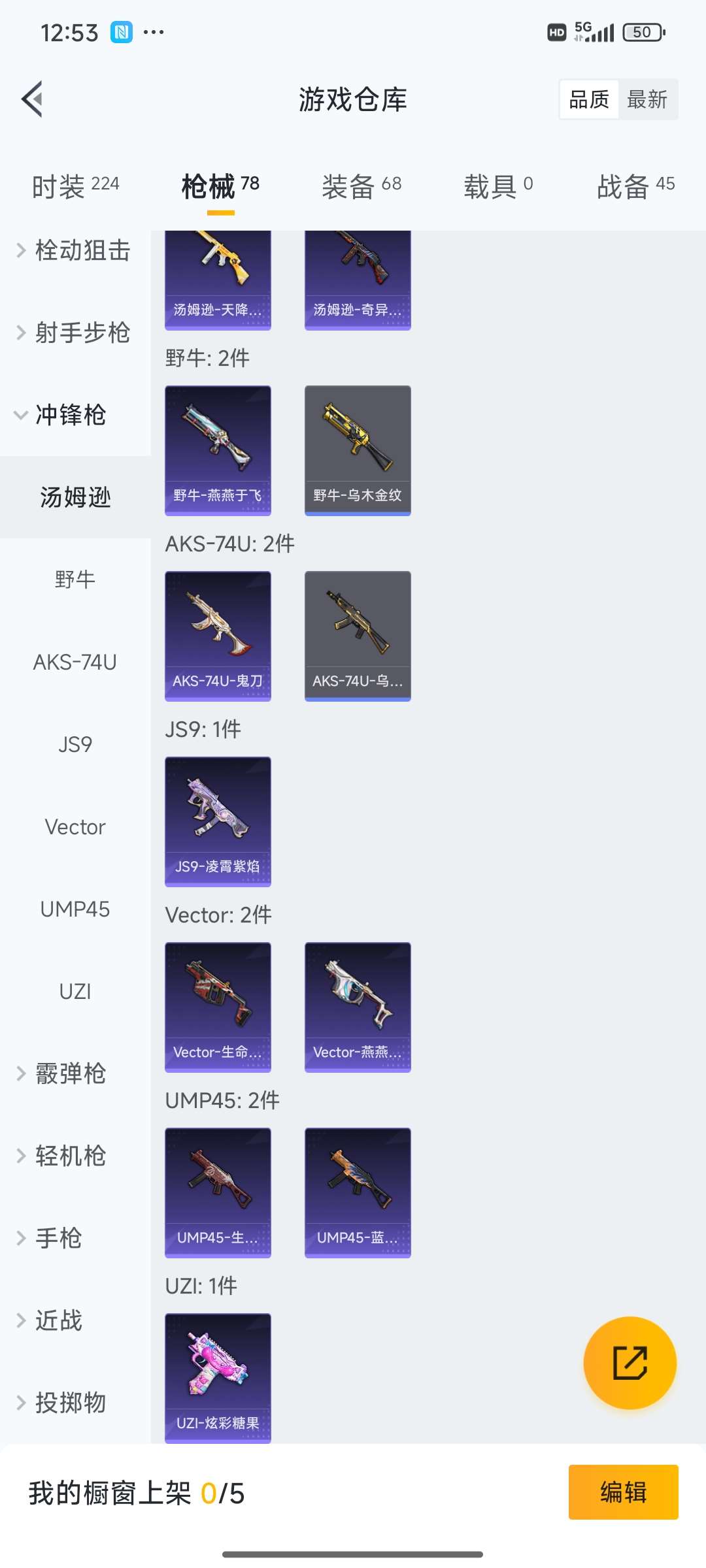Viewport: 706px width, 1568px height.
Task: Switch to the 装备 tab
Action: pos(361,185)
